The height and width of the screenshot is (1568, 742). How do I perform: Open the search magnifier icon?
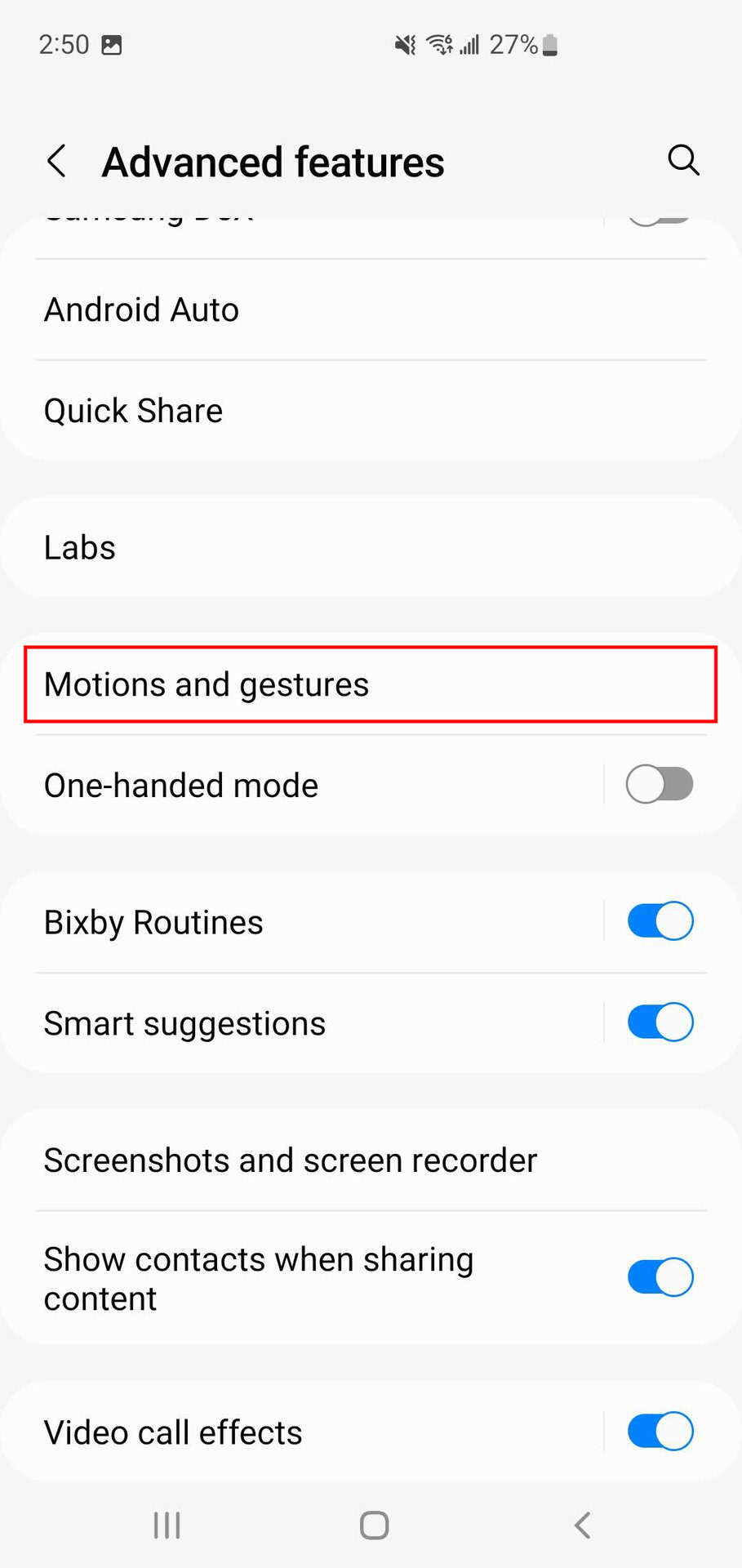[682, 160]
